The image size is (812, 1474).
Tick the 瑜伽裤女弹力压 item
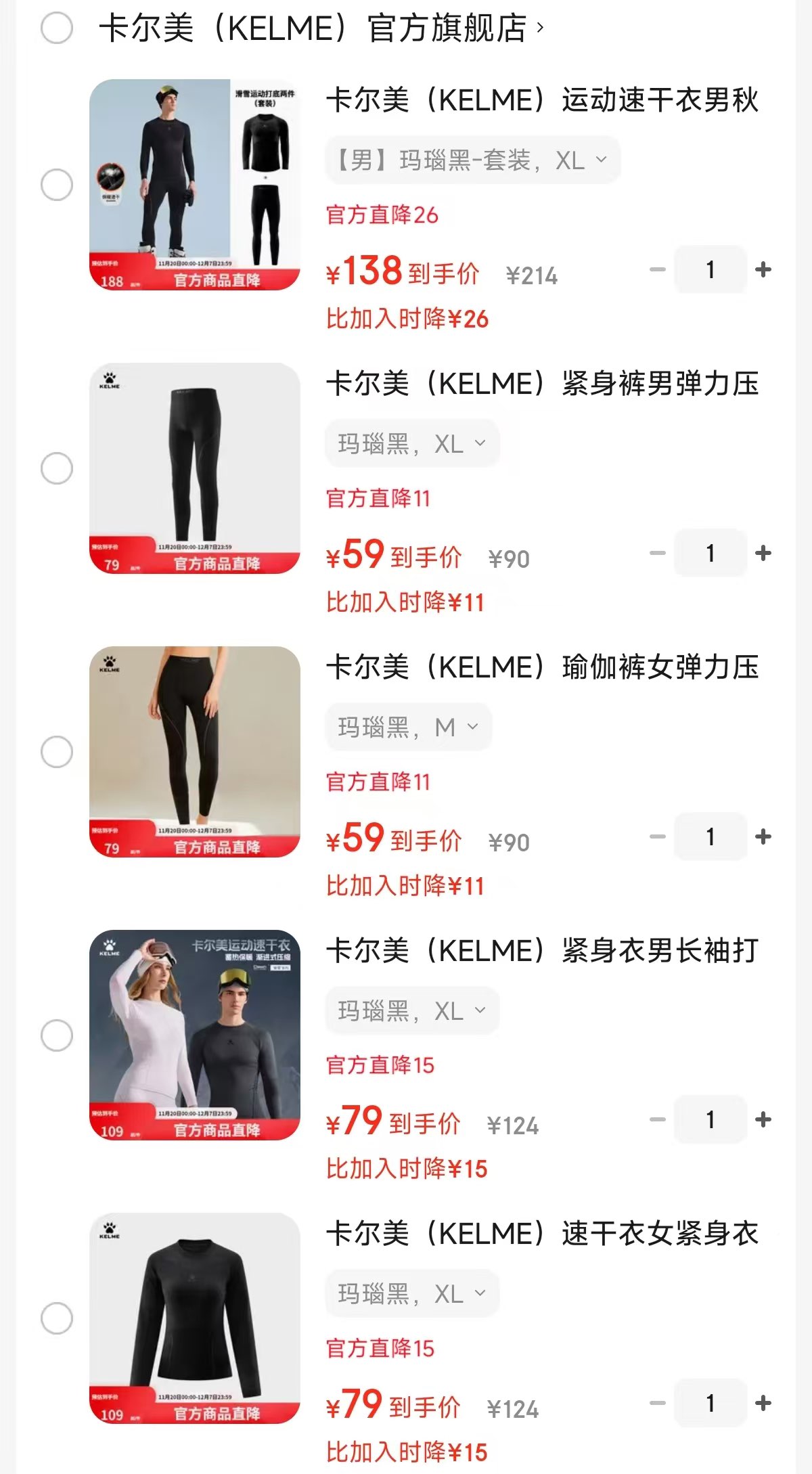tap(57, 752)
